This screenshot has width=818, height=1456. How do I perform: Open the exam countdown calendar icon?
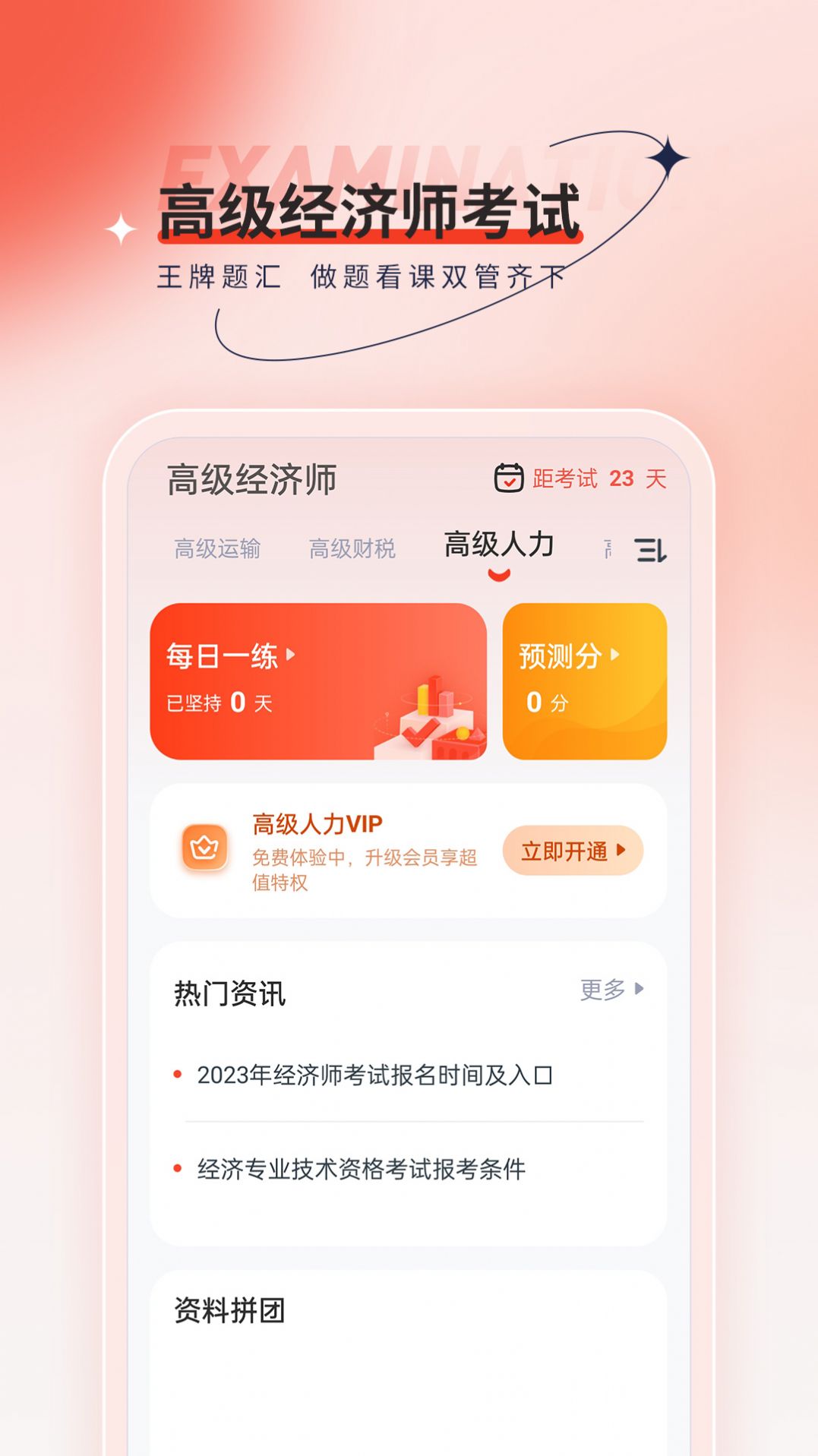point(507,478)
